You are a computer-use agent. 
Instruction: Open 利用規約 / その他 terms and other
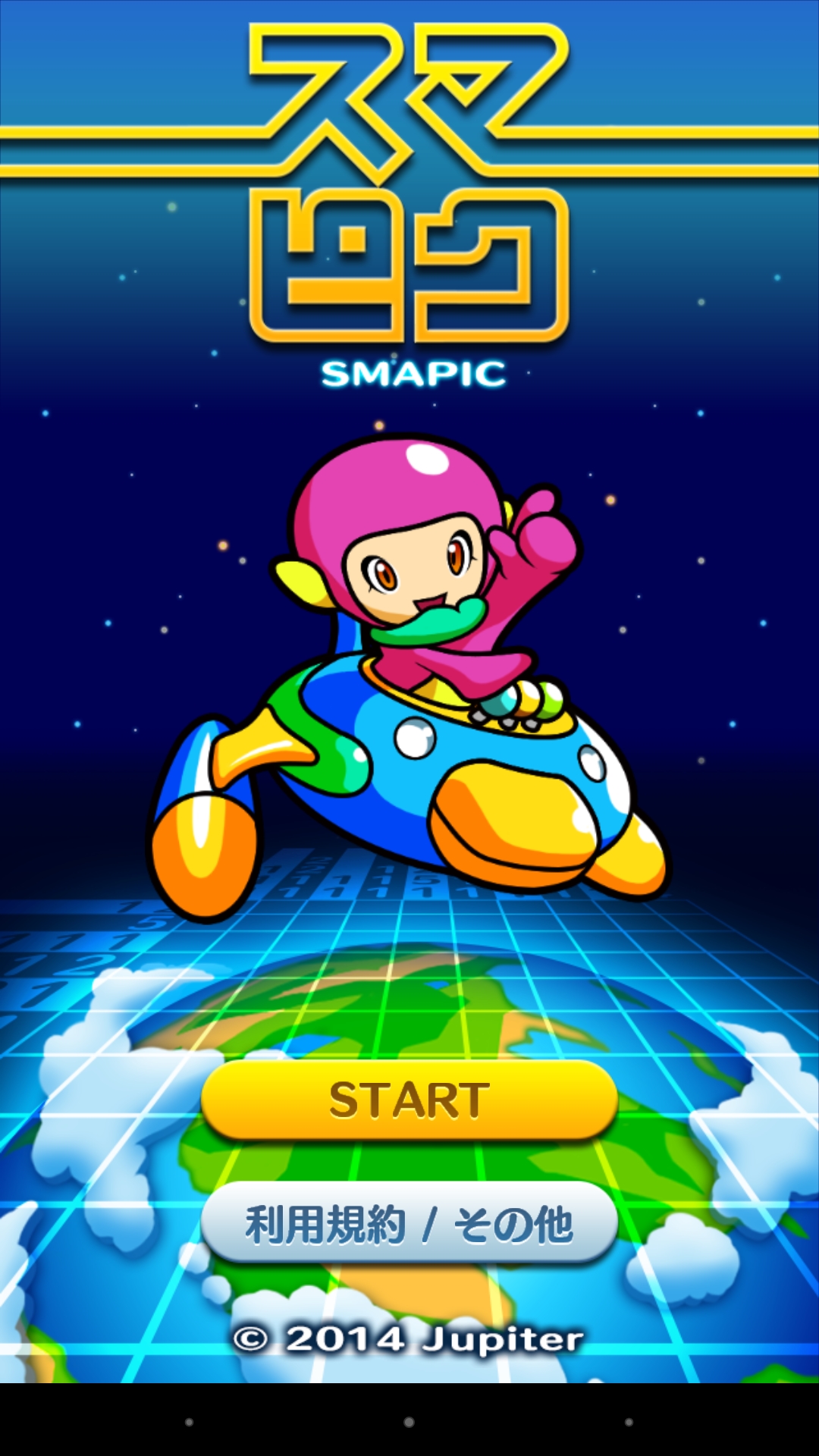pos(409,1222)
